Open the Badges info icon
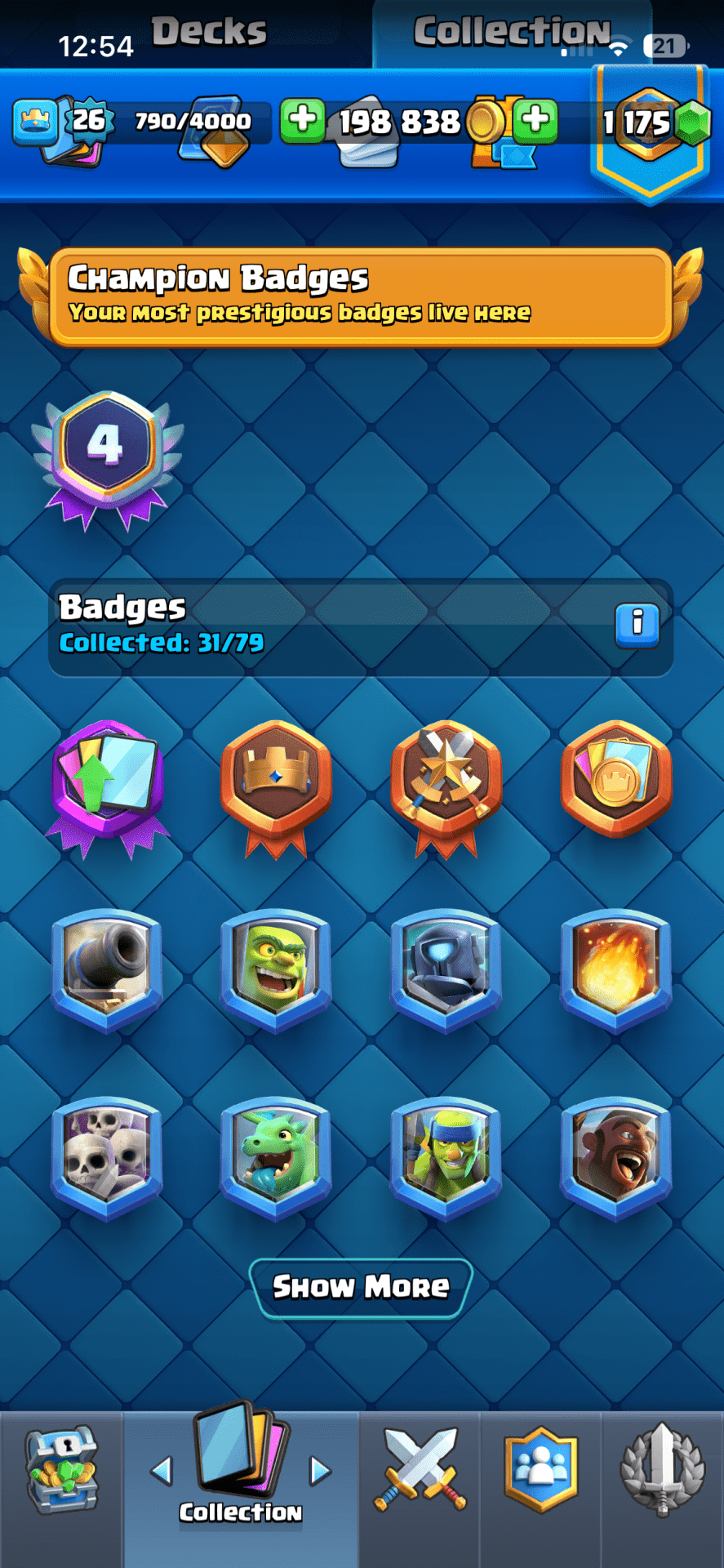The height and width of the screenshot is (1568, 724). [x=637, y=626]
